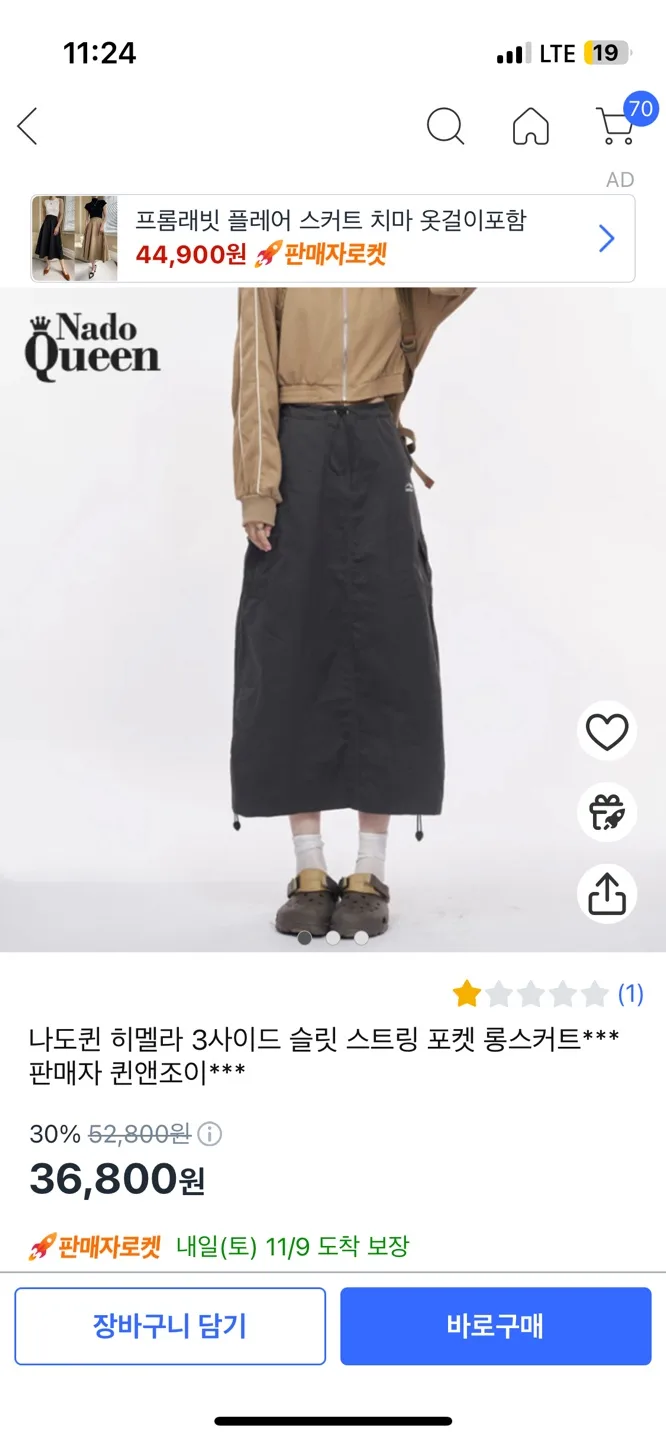Open the main product image
This screenshot has height=1440, width=666.
click(x=333, y=620)
